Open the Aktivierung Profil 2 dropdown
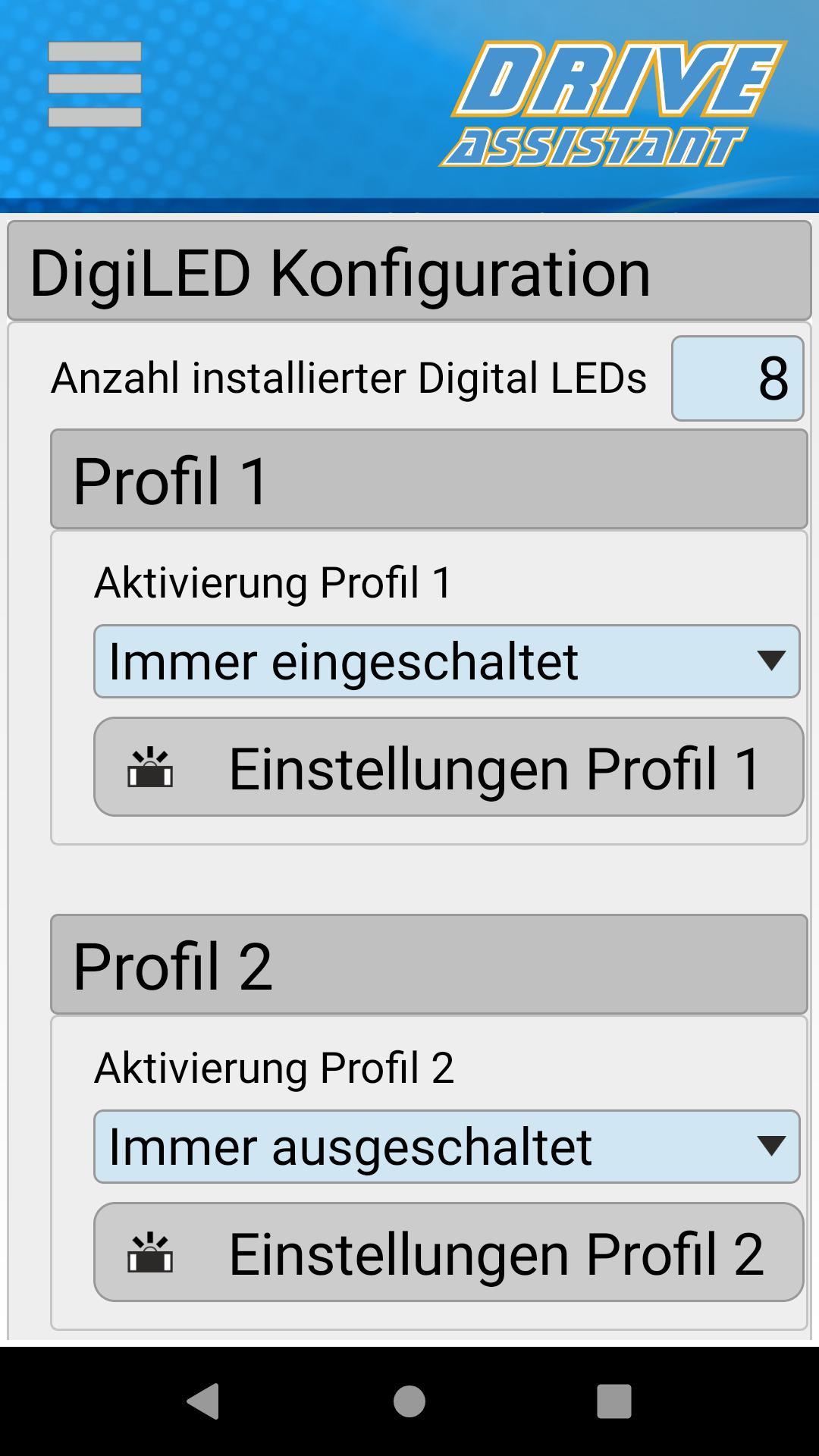Viewport: 819px width, 1456px height. point(447,1147)
